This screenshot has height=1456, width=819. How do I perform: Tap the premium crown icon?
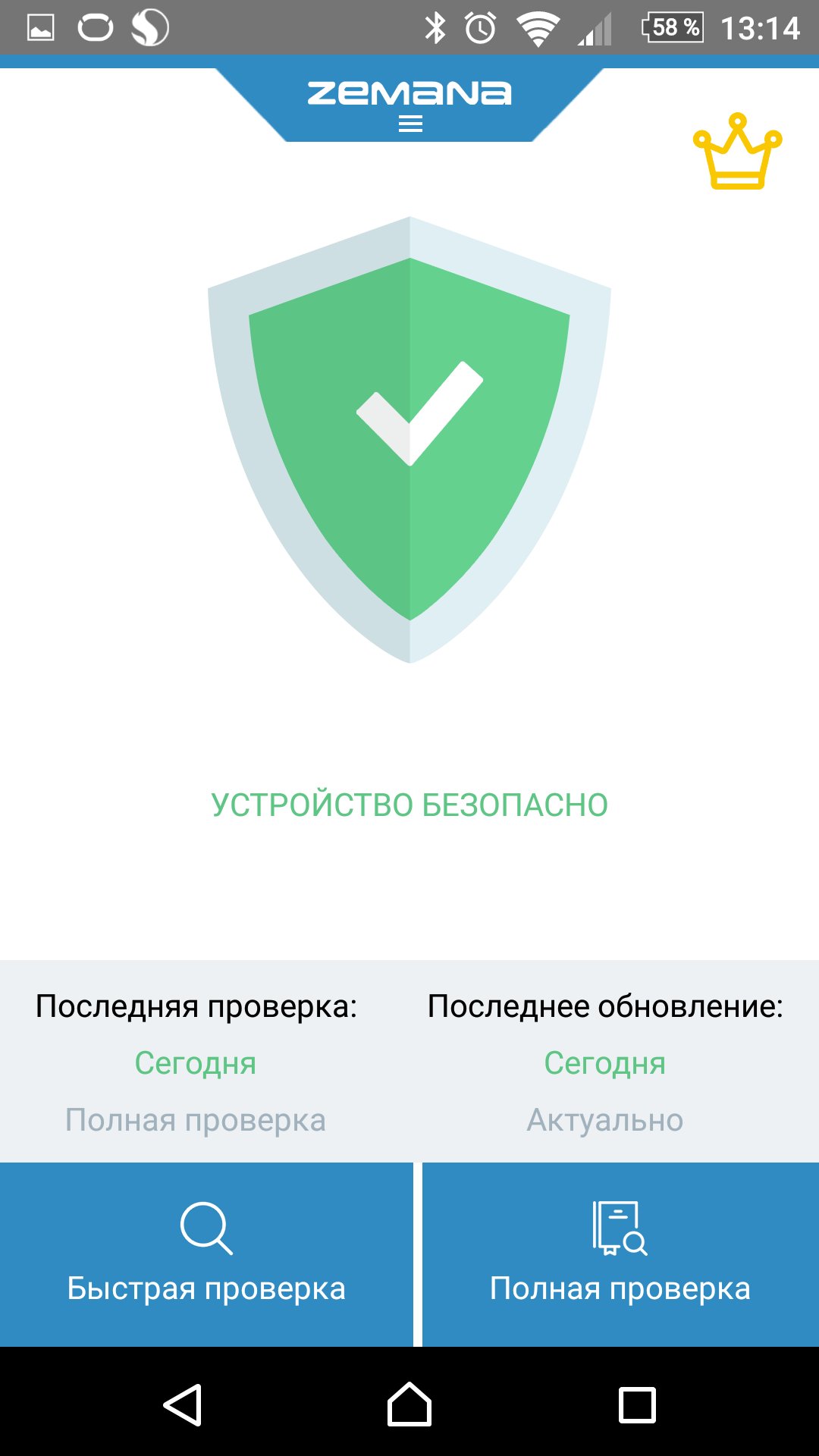(737, 152)
